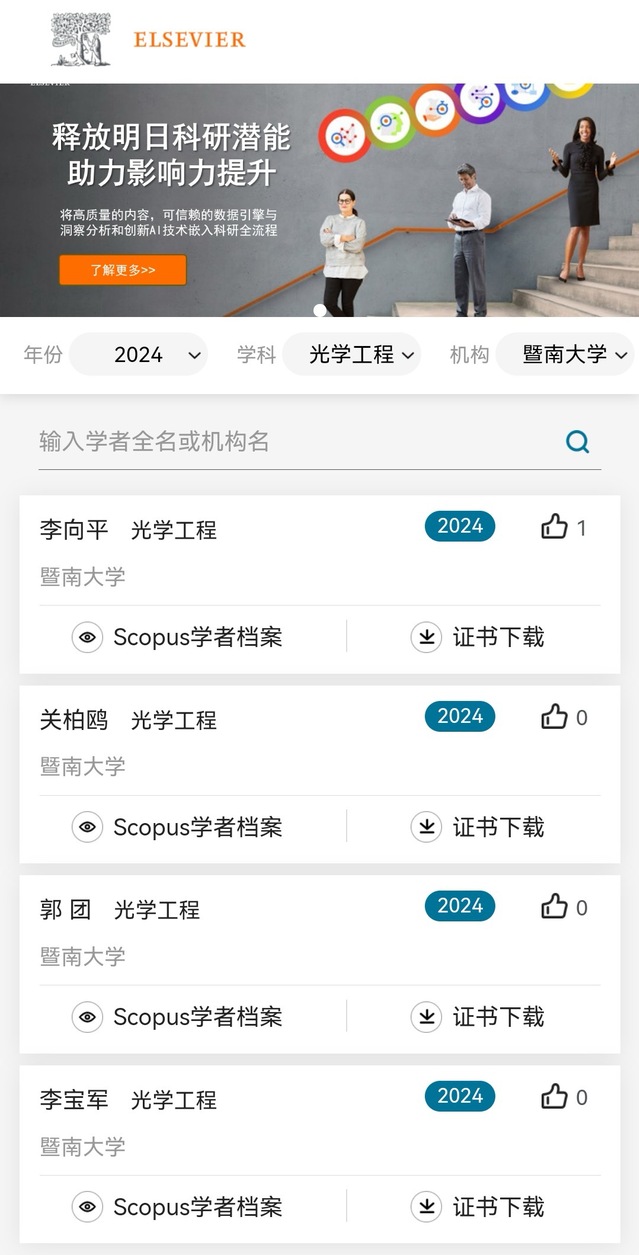Open the 机构 暨南大学 dropdown
The image size is (639, 1255).
[x=566, y=354]
